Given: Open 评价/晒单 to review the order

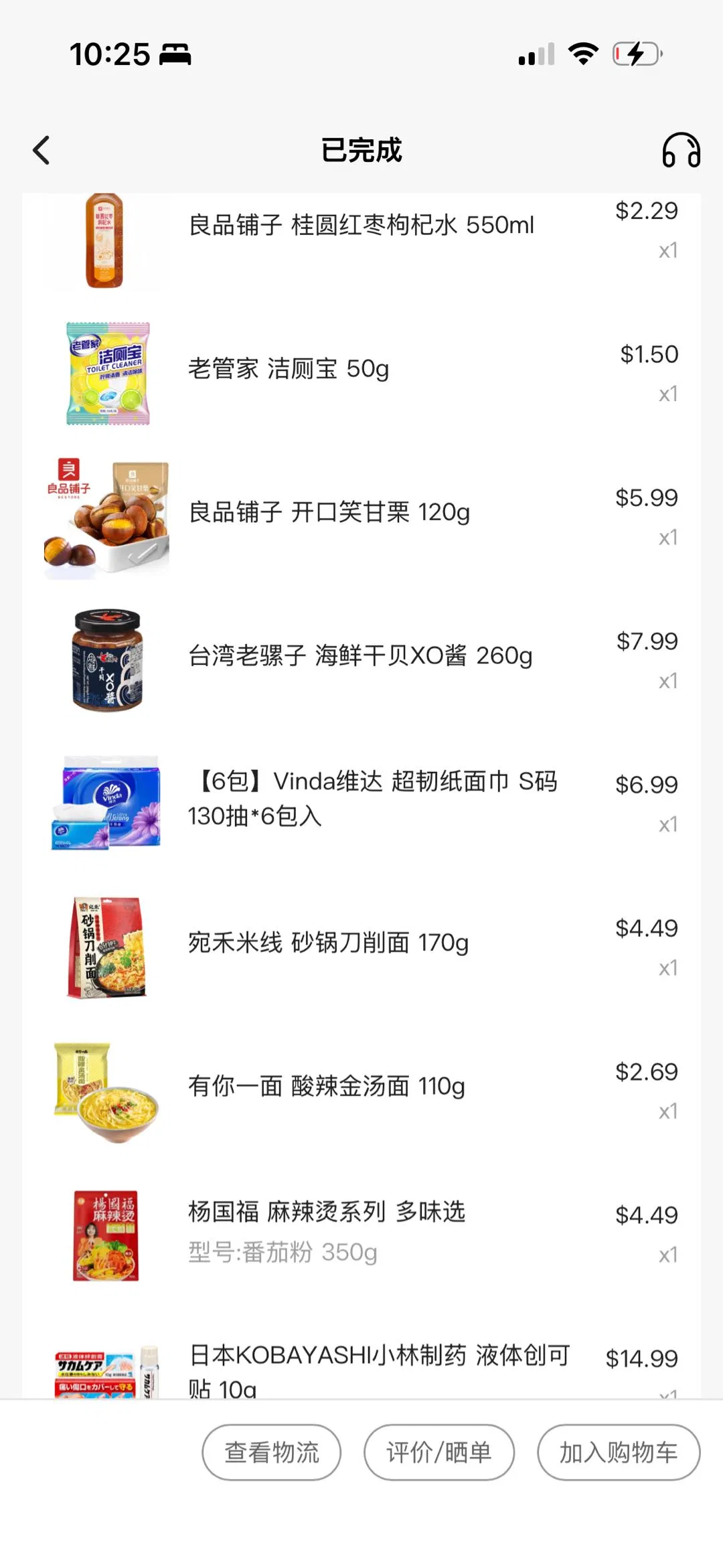Looking at the screenshot, I should pos(438,1452).
